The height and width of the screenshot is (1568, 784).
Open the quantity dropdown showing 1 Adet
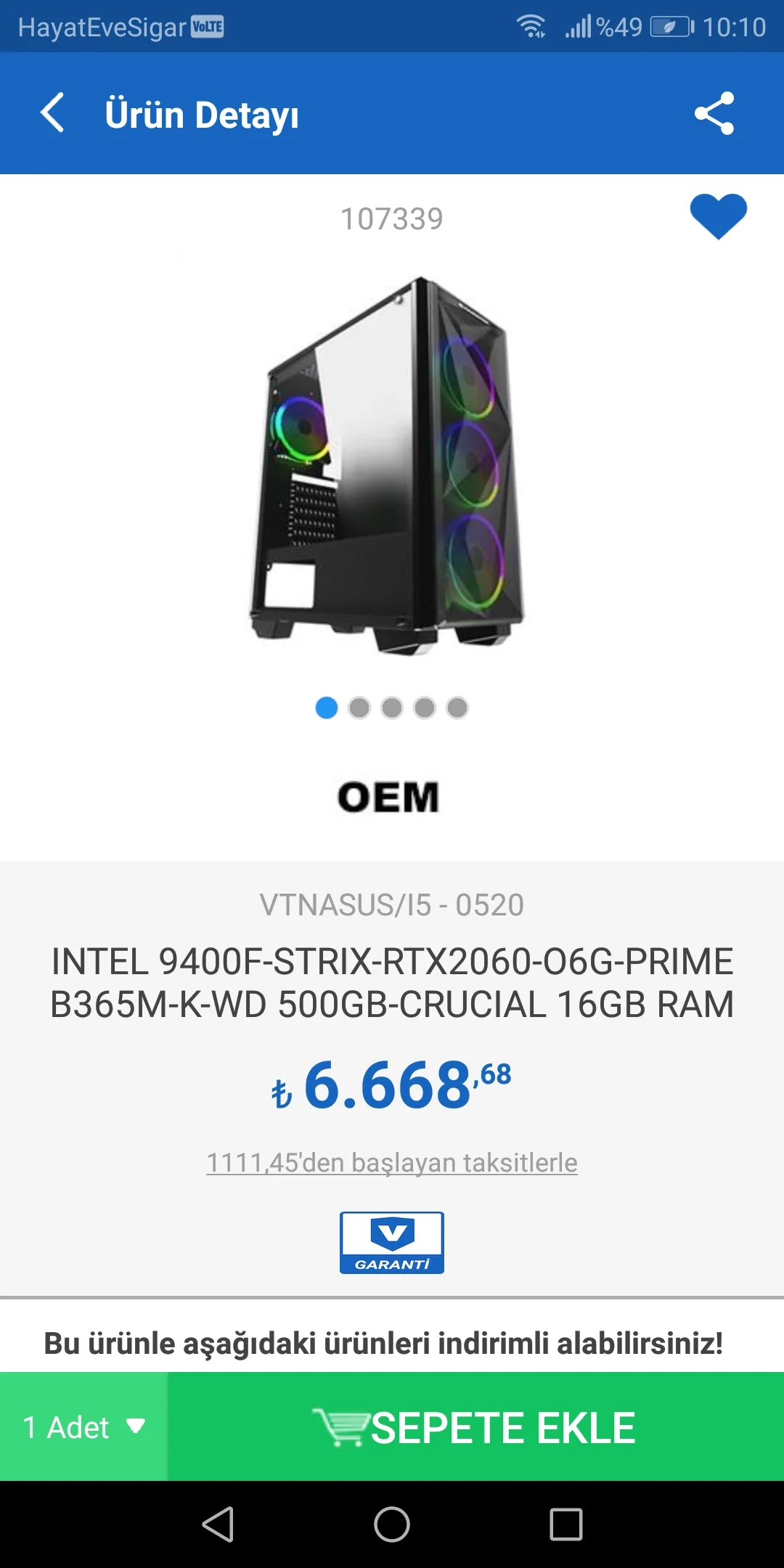(83, 1427)
